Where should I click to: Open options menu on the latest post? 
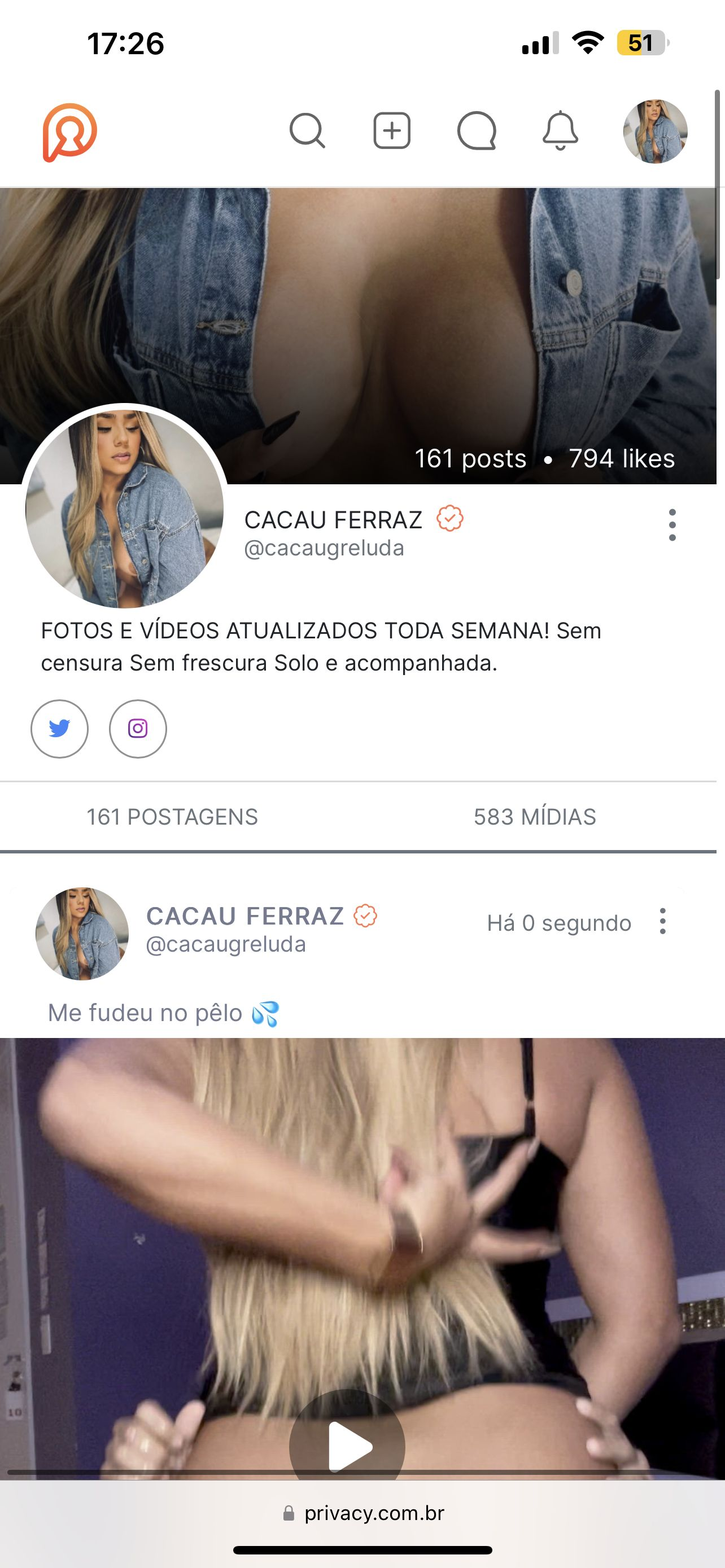[x=662, y=922]
